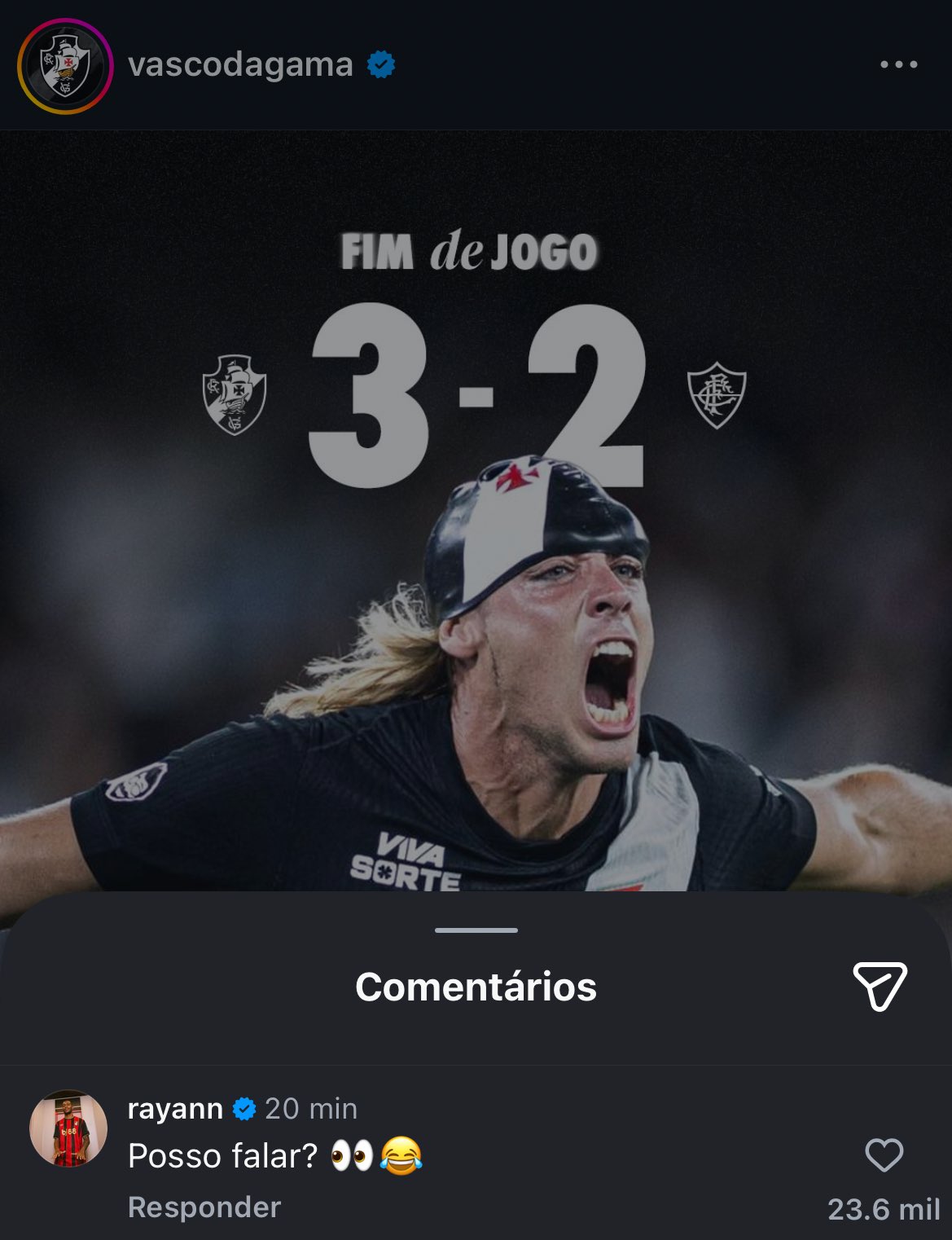
Task: Tap Responder to reply to rayann
Action: tap(204, 1207)
